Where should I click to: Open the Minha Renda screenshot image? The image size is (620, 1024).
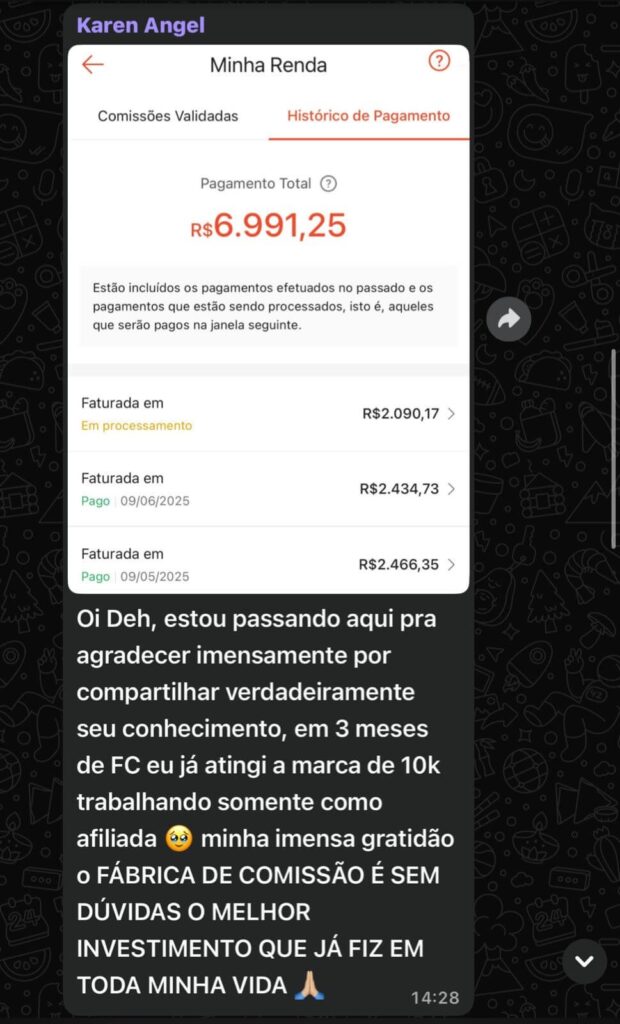268,320
